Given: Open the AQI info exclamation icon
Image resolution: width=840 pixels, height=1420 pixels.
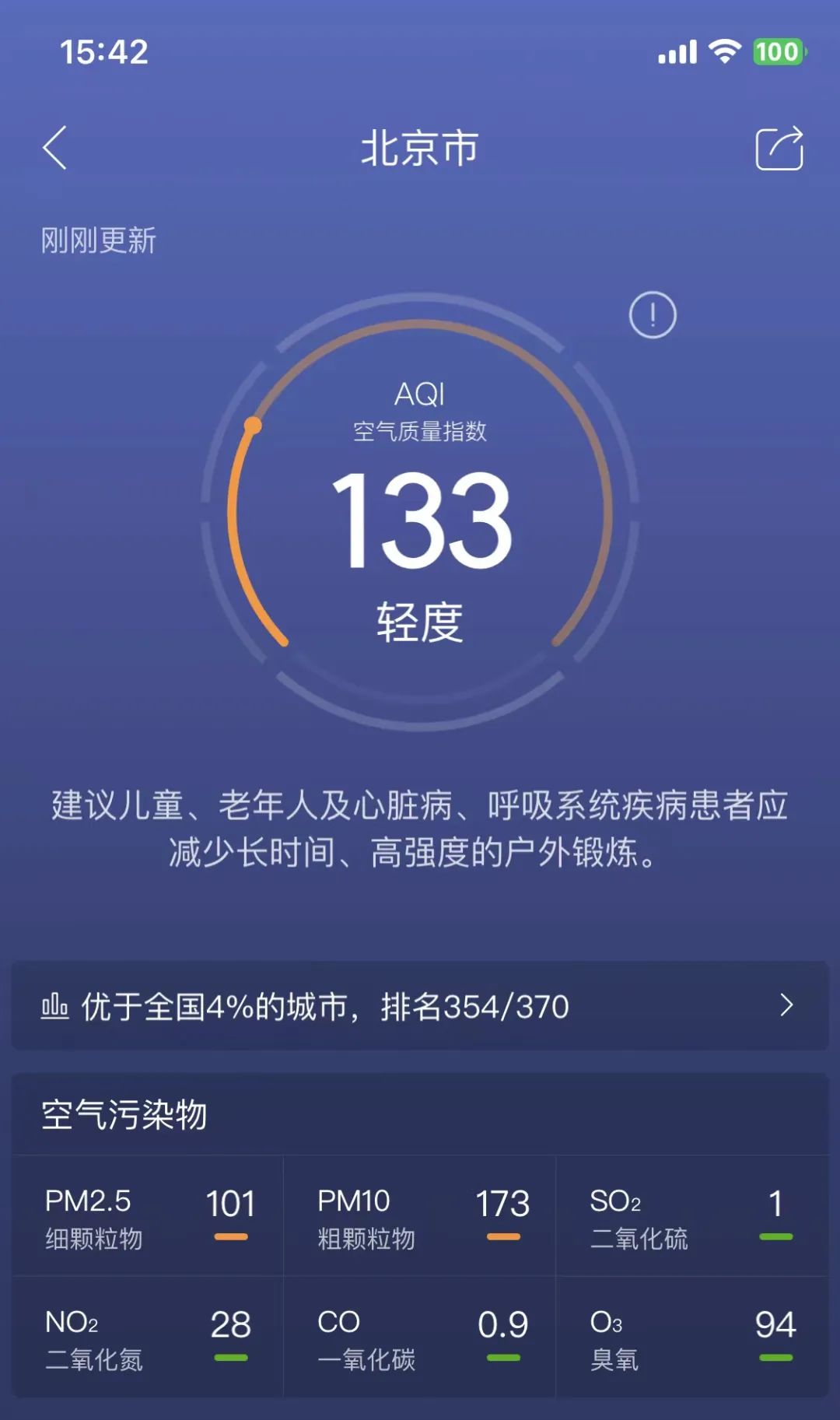Looking at the screenshot, I should tap(653, 314).
